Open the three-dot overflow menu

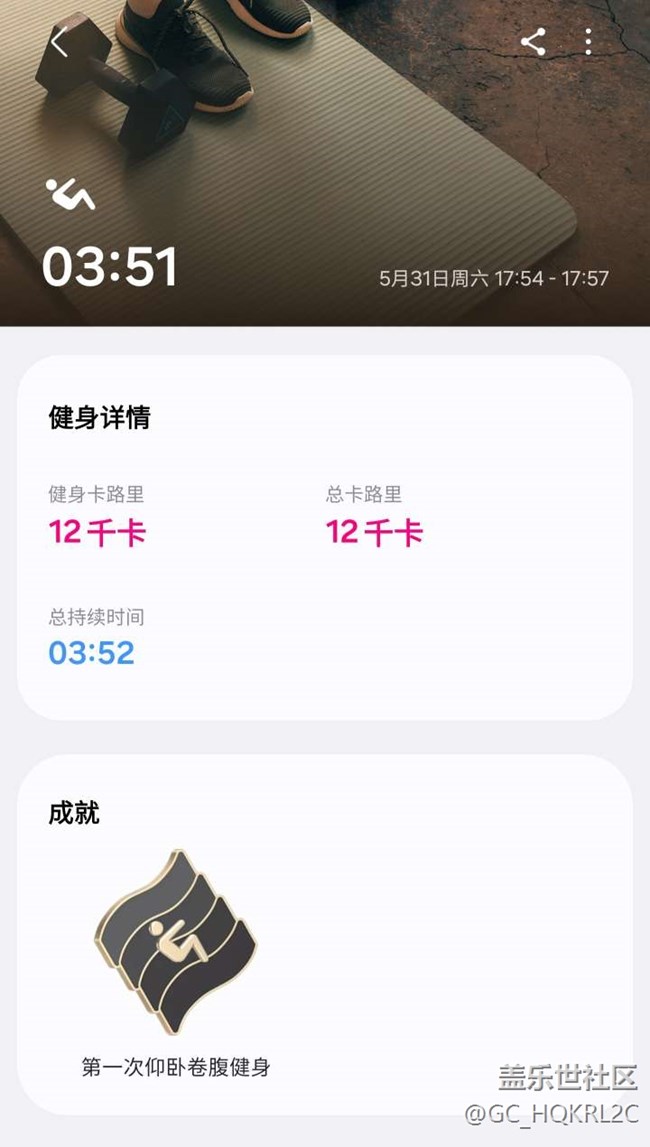588,42
